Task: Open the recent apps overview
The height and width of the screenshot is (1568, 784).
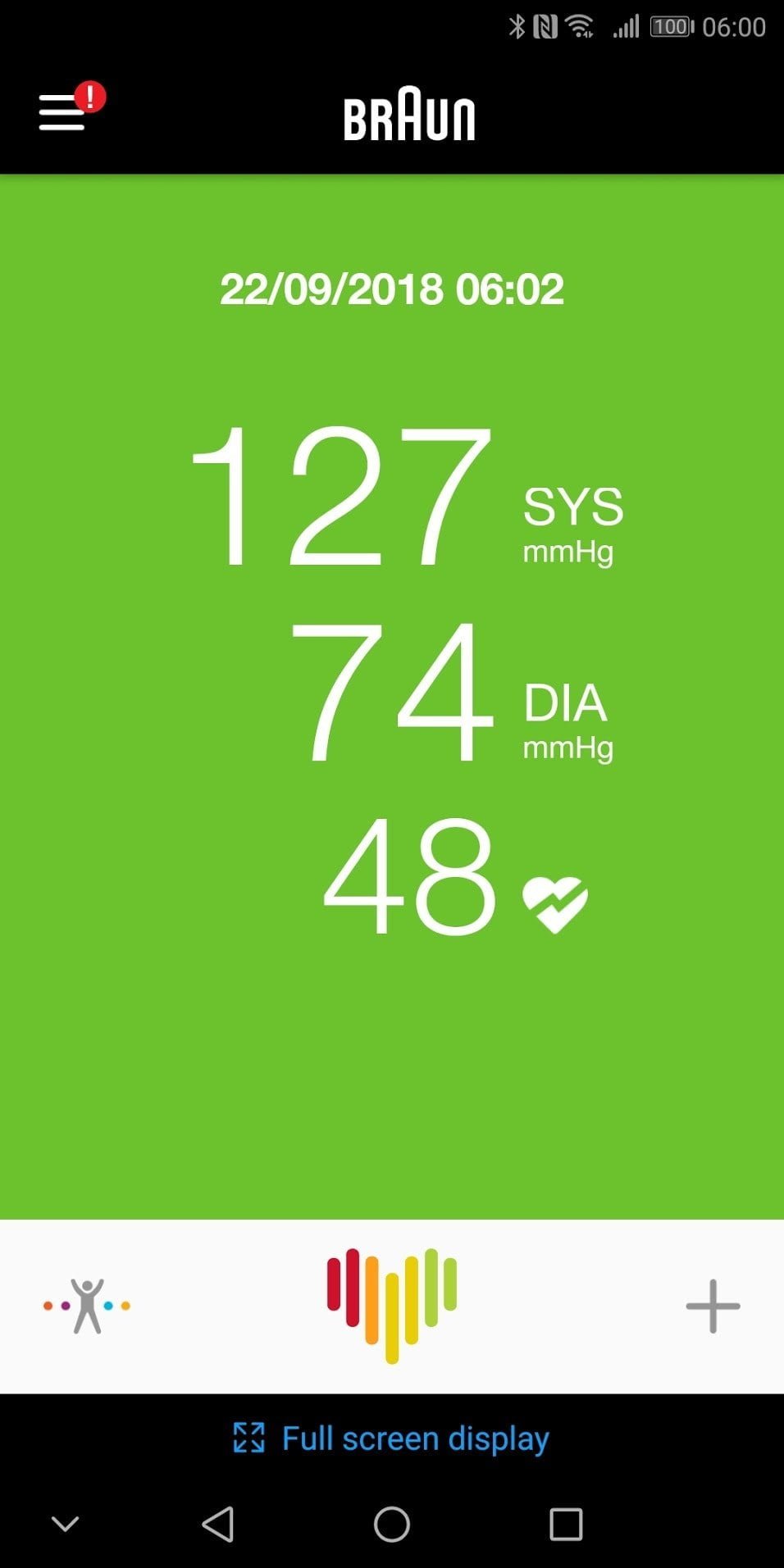Action: (566, 1525)
